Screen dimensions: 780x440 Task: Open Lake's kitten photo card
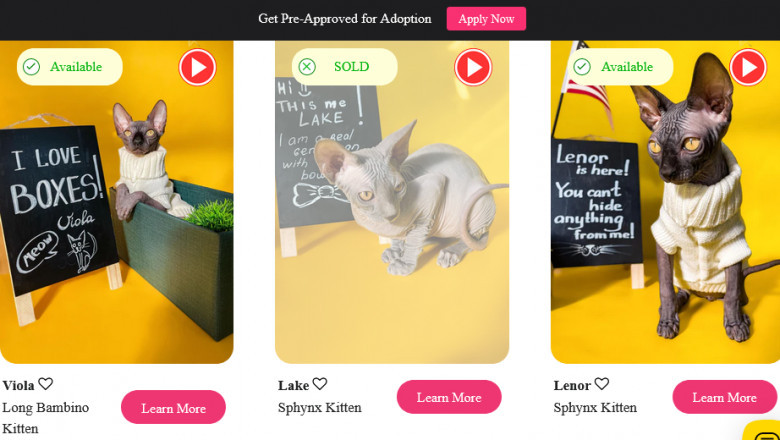pos(392,230)
